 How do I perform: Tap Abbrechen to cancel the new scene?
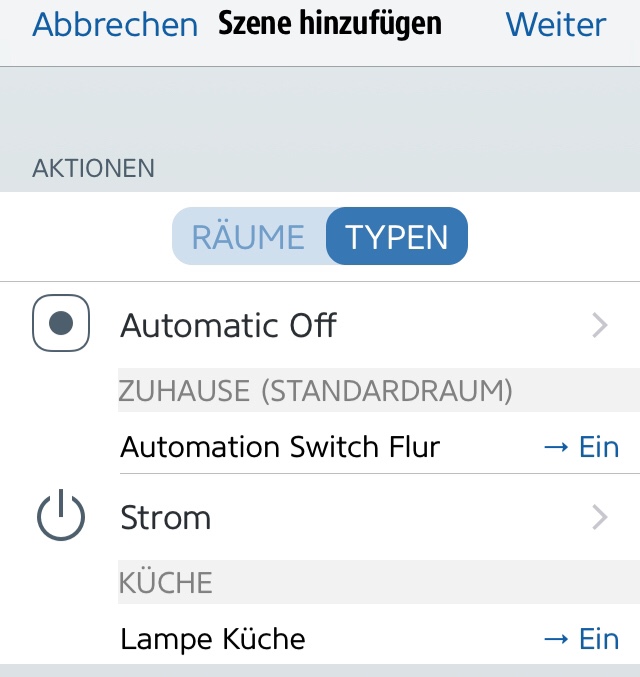tap(115, 25)
